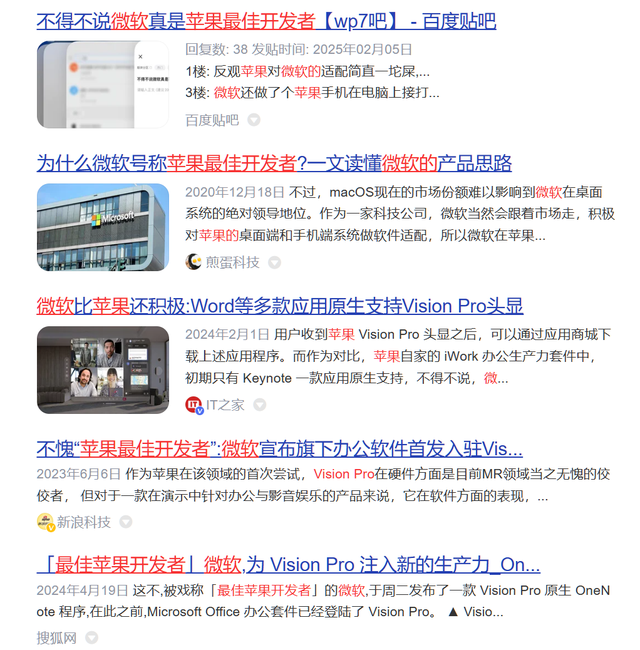Tap the Microsoft building thumbnail
The width and height of the screenshot is (640, 650).
click(103, 227)
